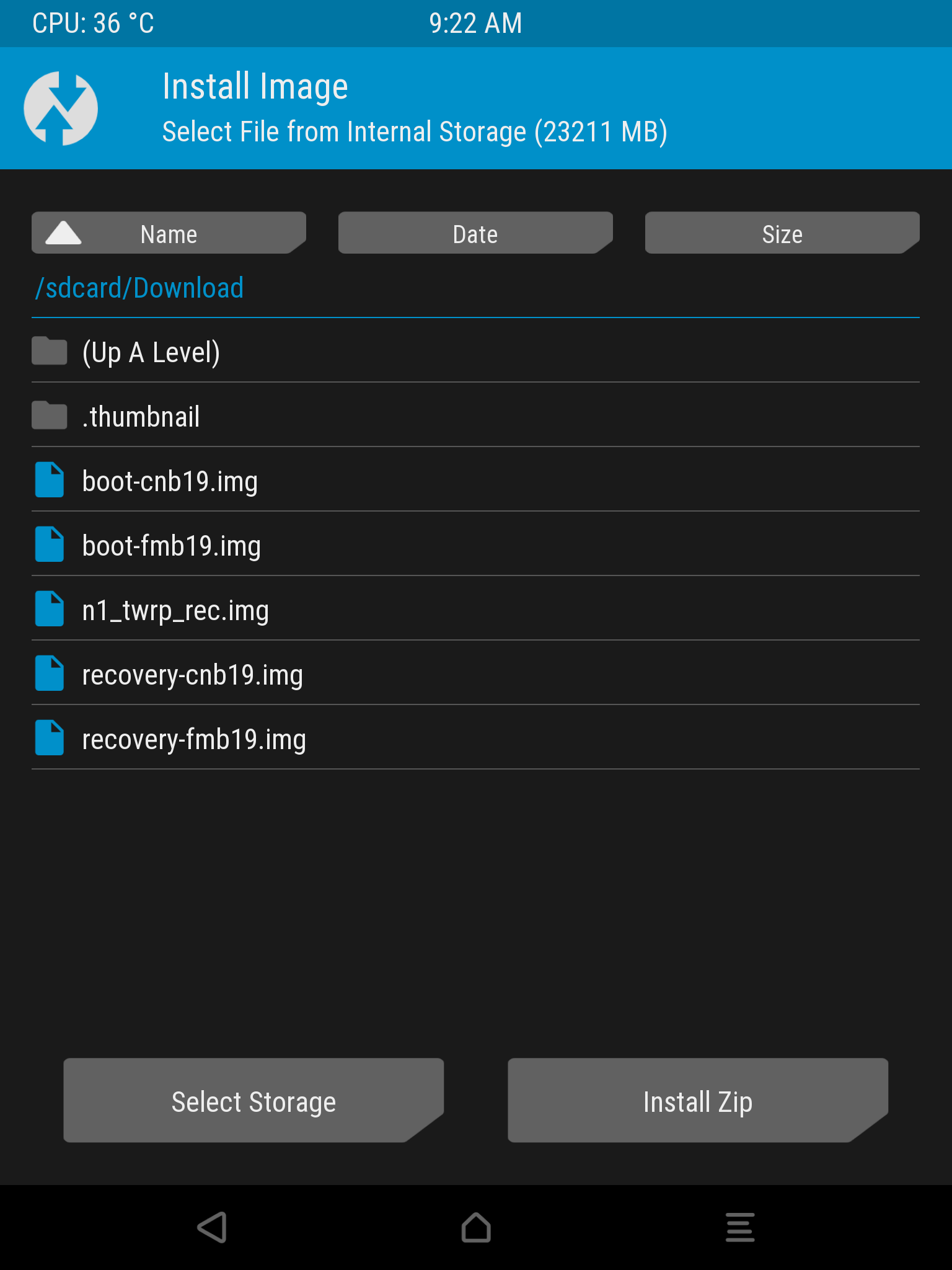Image resolution: width=952 pixels, height=1270 pixels.
Task: Go back using the navigation bar
Action: 212,1227
